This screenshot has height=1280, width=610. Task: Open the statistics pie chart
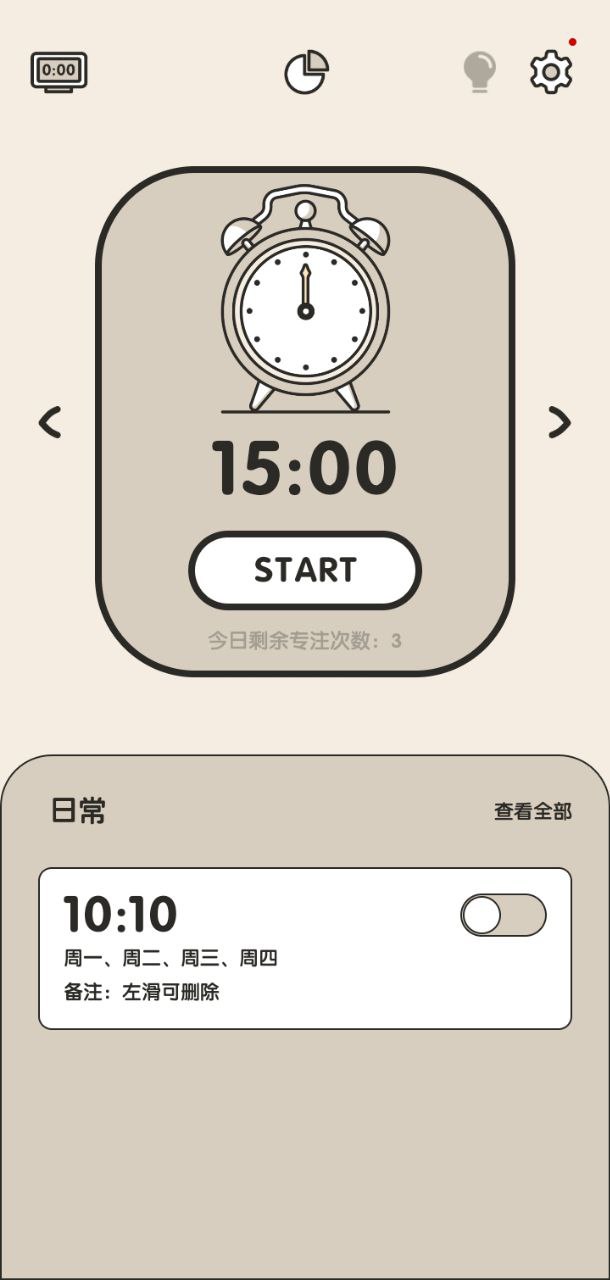(306, 72)
